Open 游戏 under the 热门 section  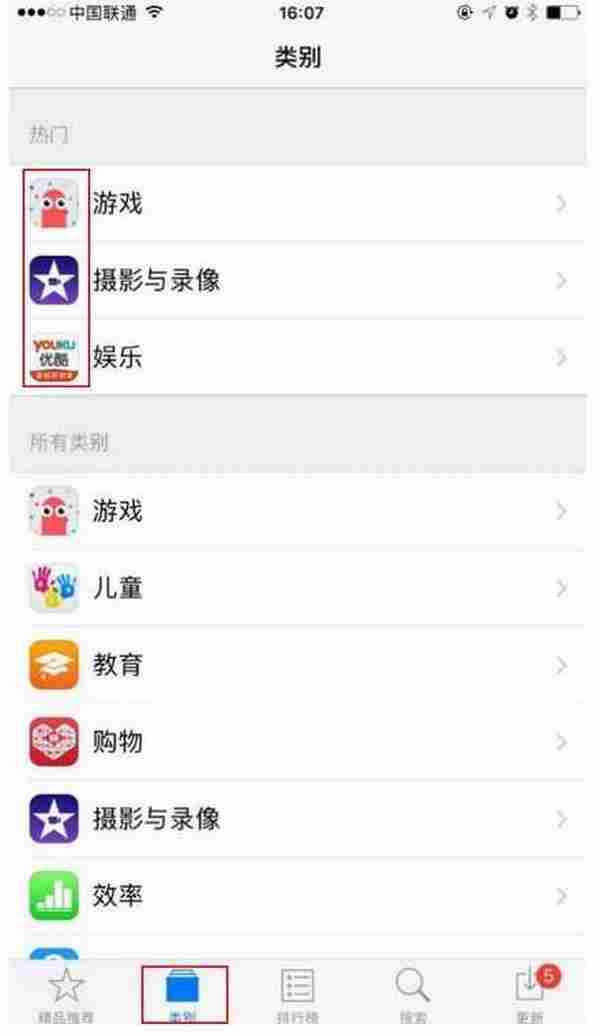pyautogui.click(x=300, y=204)
